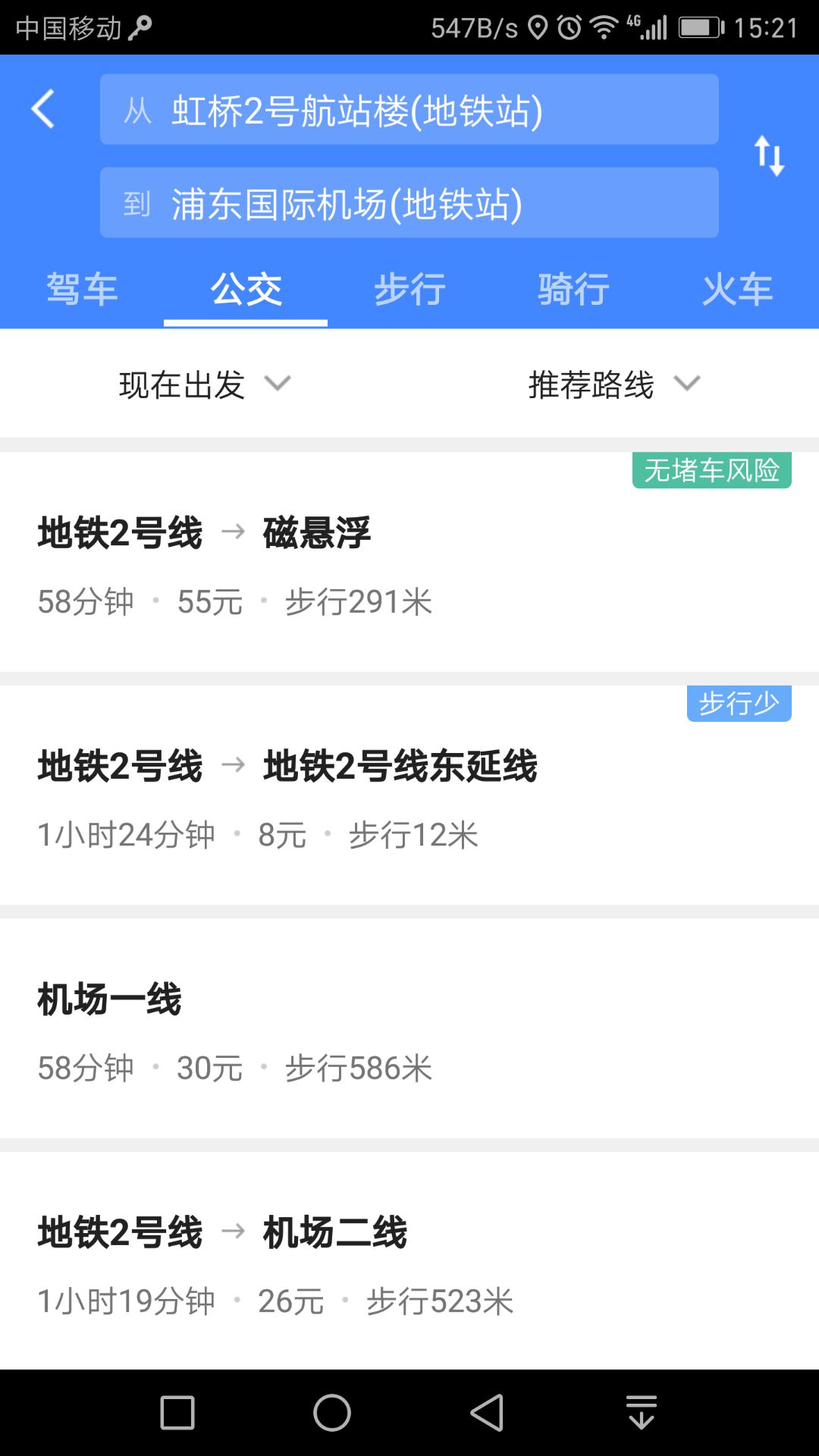Open the 地铁2号线东延线 route option
The image size is (819, 1456).
[409, 798]
